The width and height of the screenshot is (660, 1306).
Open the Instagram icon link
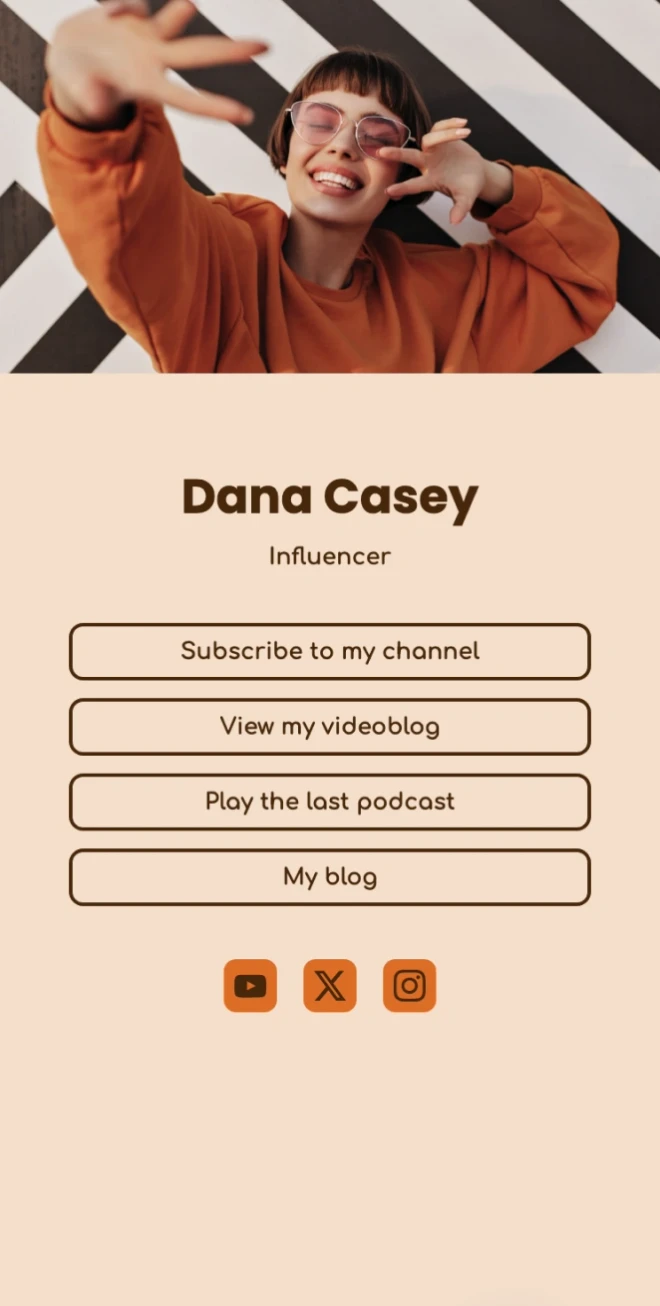tap(409, 986)
